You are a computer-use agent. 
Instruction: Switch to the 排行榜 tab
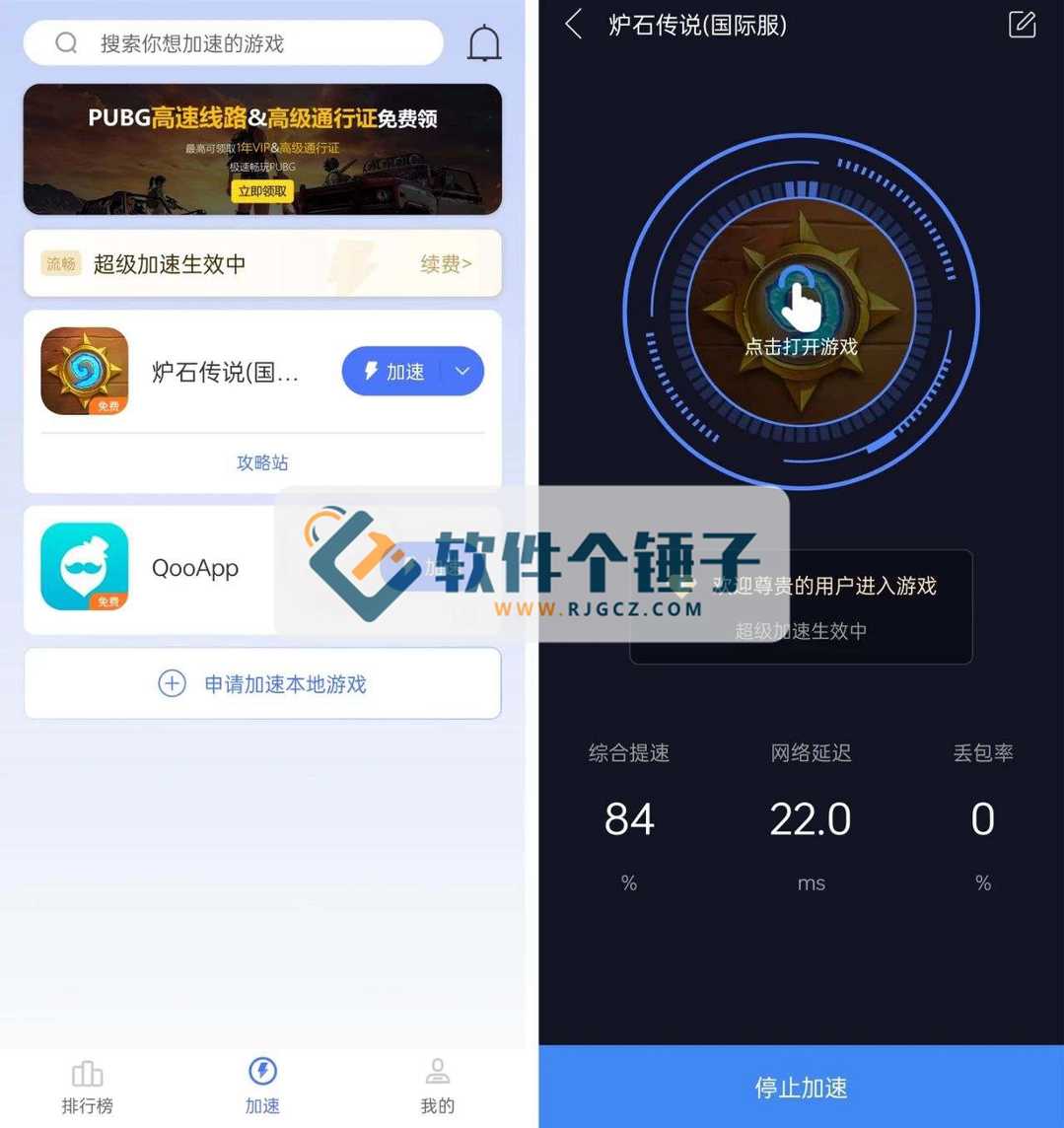tap(87, 1087)
